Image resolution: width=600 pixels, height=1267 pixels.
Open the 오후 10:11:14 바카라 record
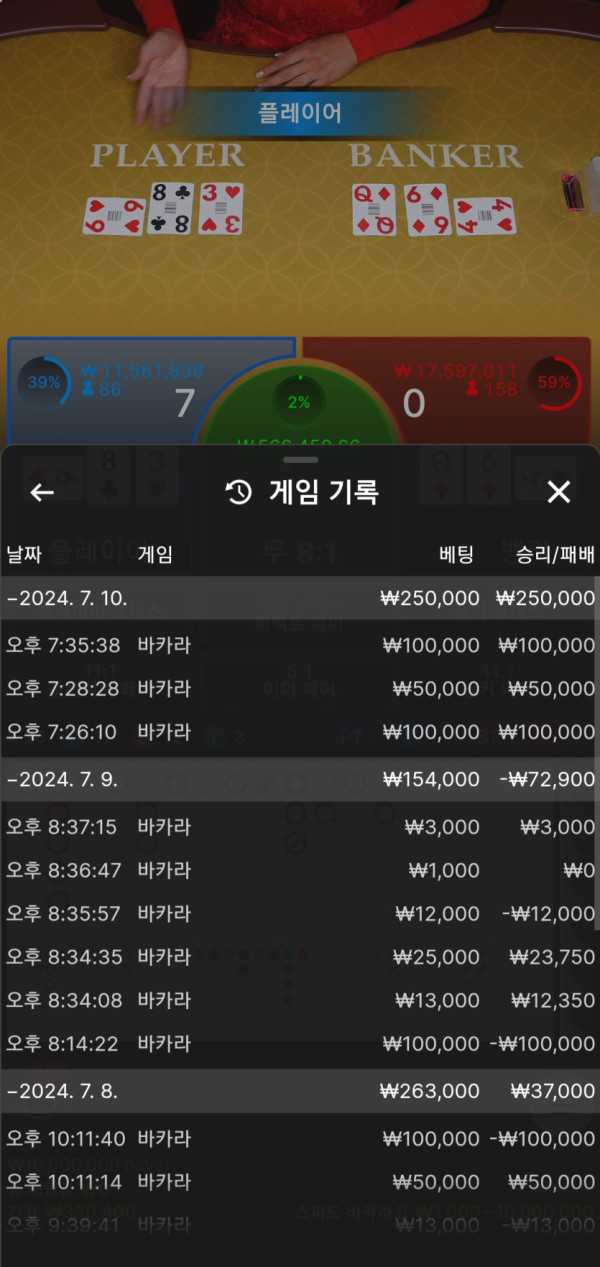click(x=300, y=1182)
